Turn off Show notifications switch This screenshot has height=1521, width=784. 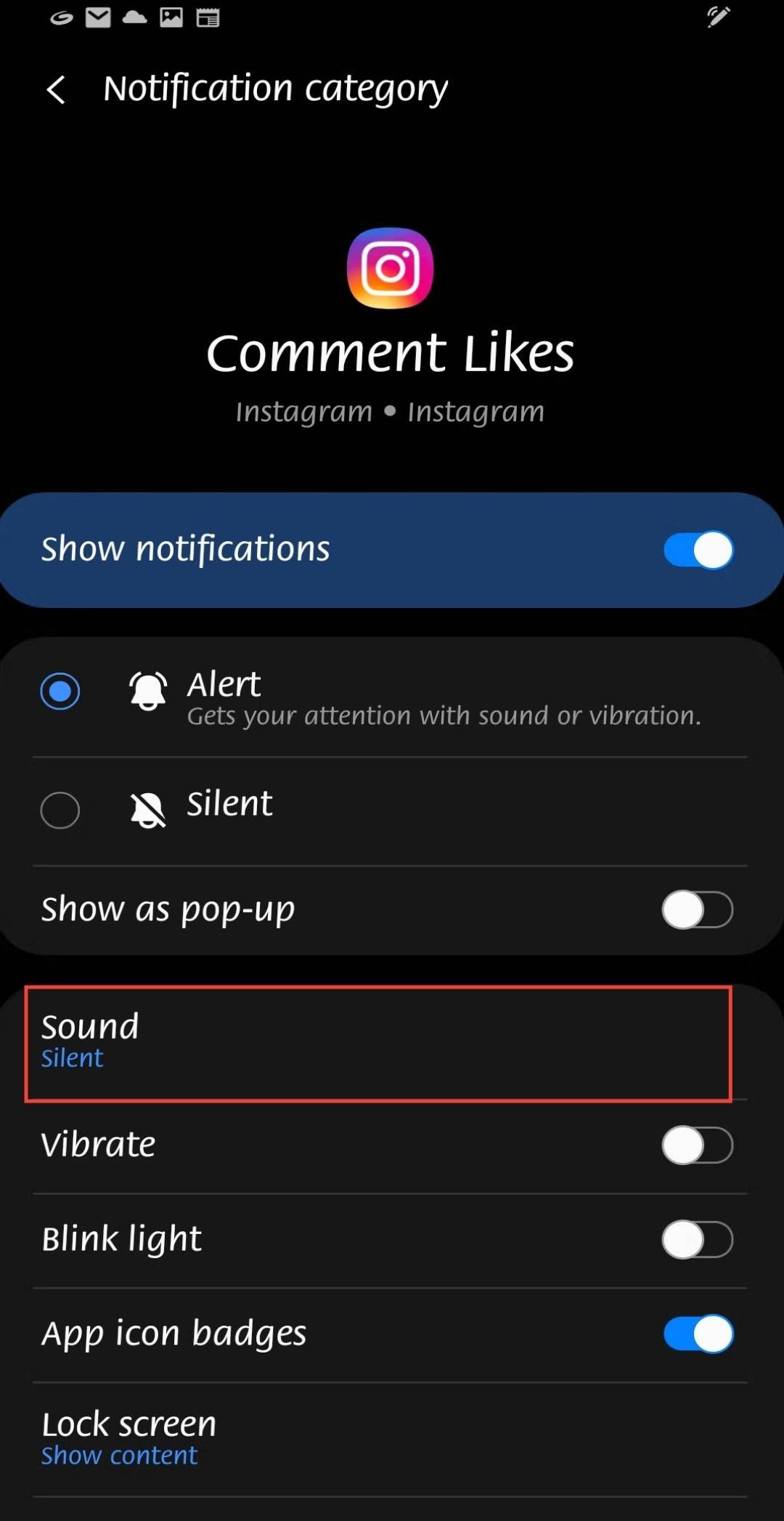pyautogui.click(x=697, y=550)
